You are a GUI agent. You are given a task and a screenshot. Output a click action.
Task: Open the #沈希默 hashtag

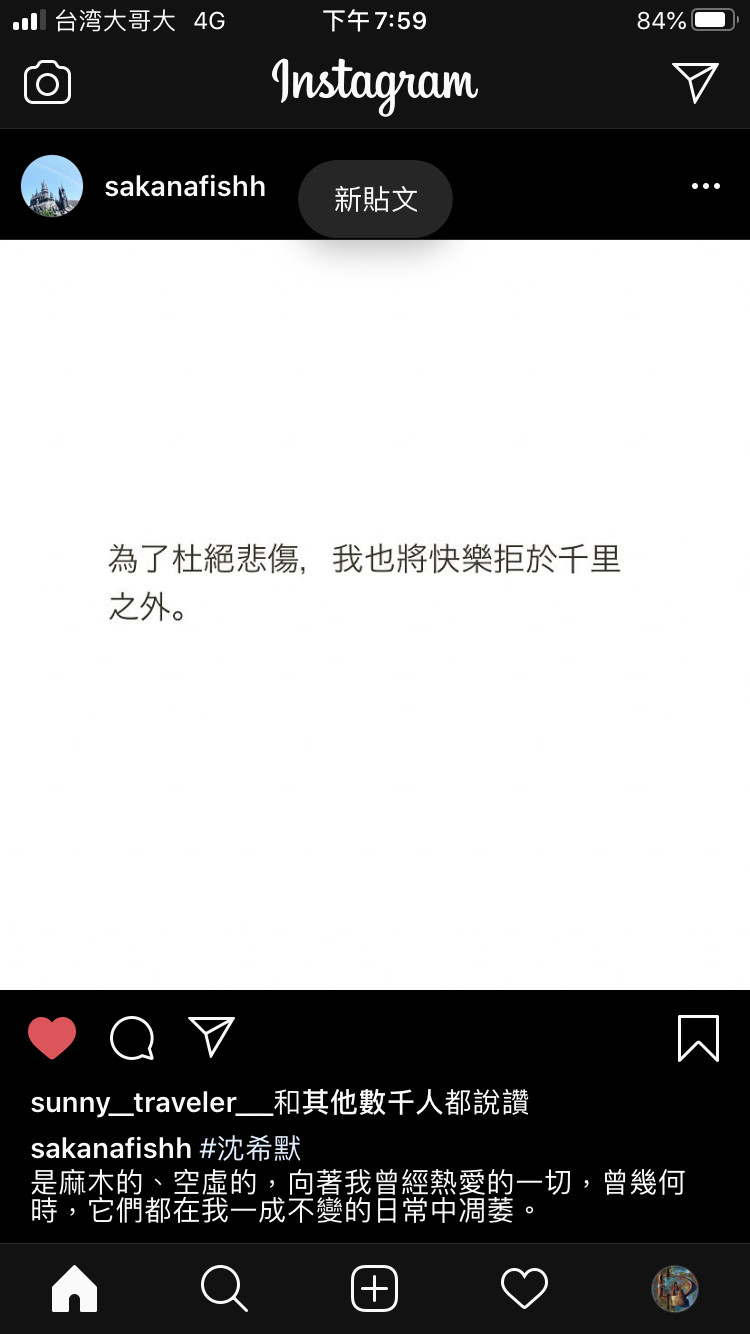pyautogui.click(x=250, y=1148)
